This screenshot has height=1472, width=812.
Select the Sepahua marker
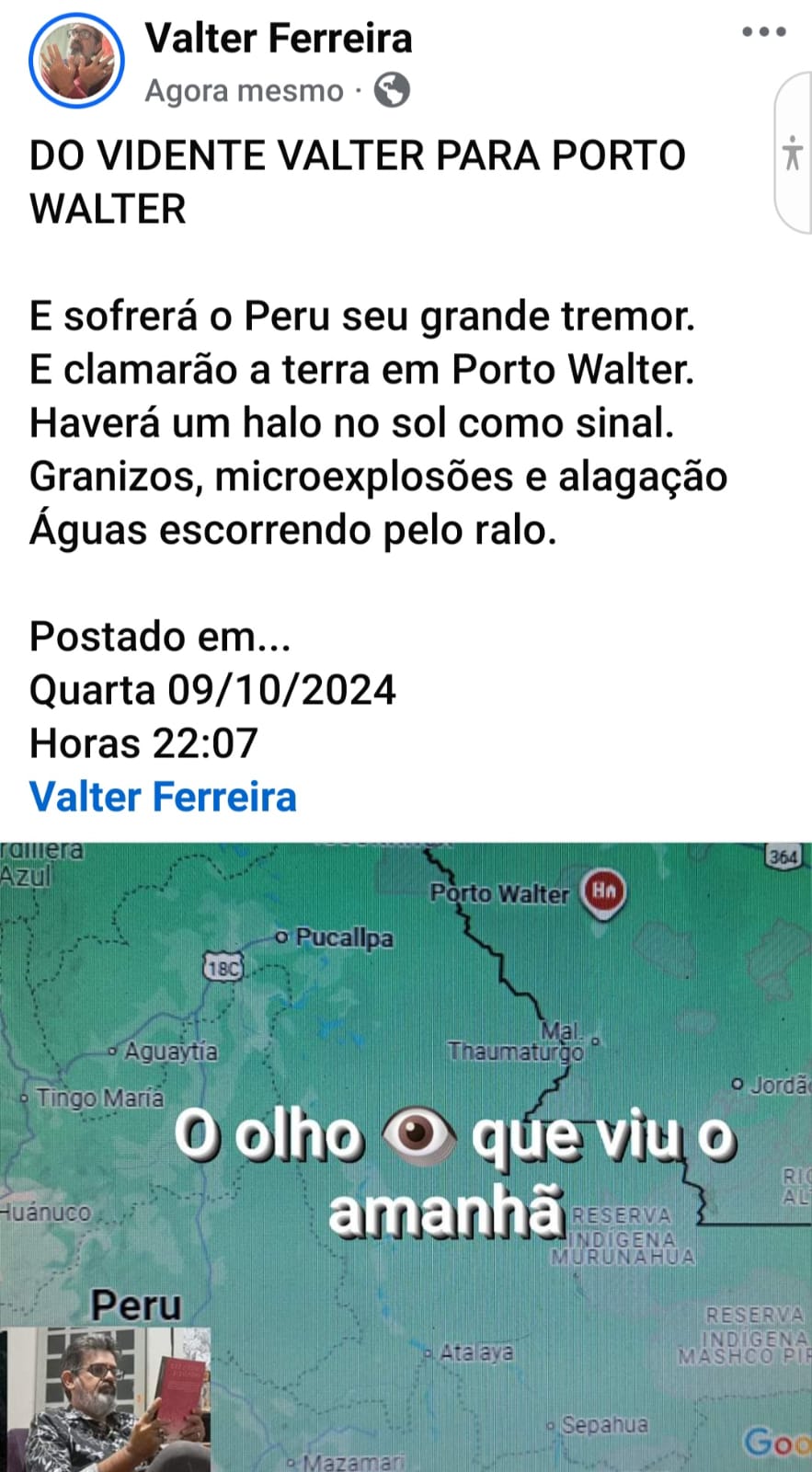[x=548, y=1426]
